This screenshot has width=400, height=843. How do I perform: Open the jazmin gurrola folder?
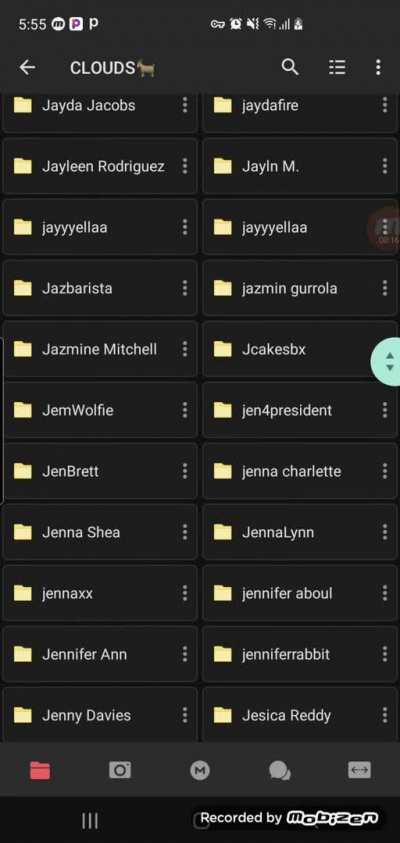tap(299, 288)
